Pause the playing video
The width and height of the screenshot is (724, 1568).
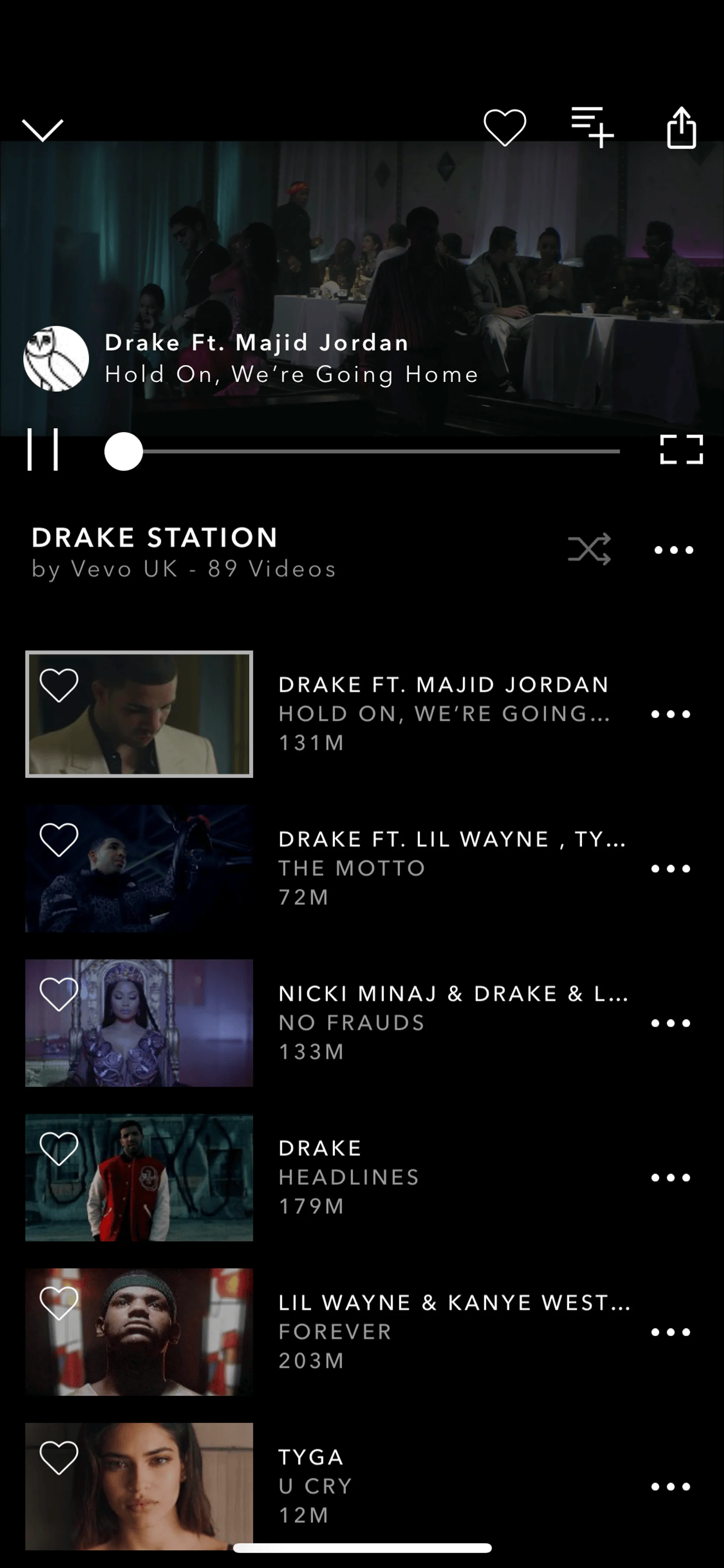43,450
